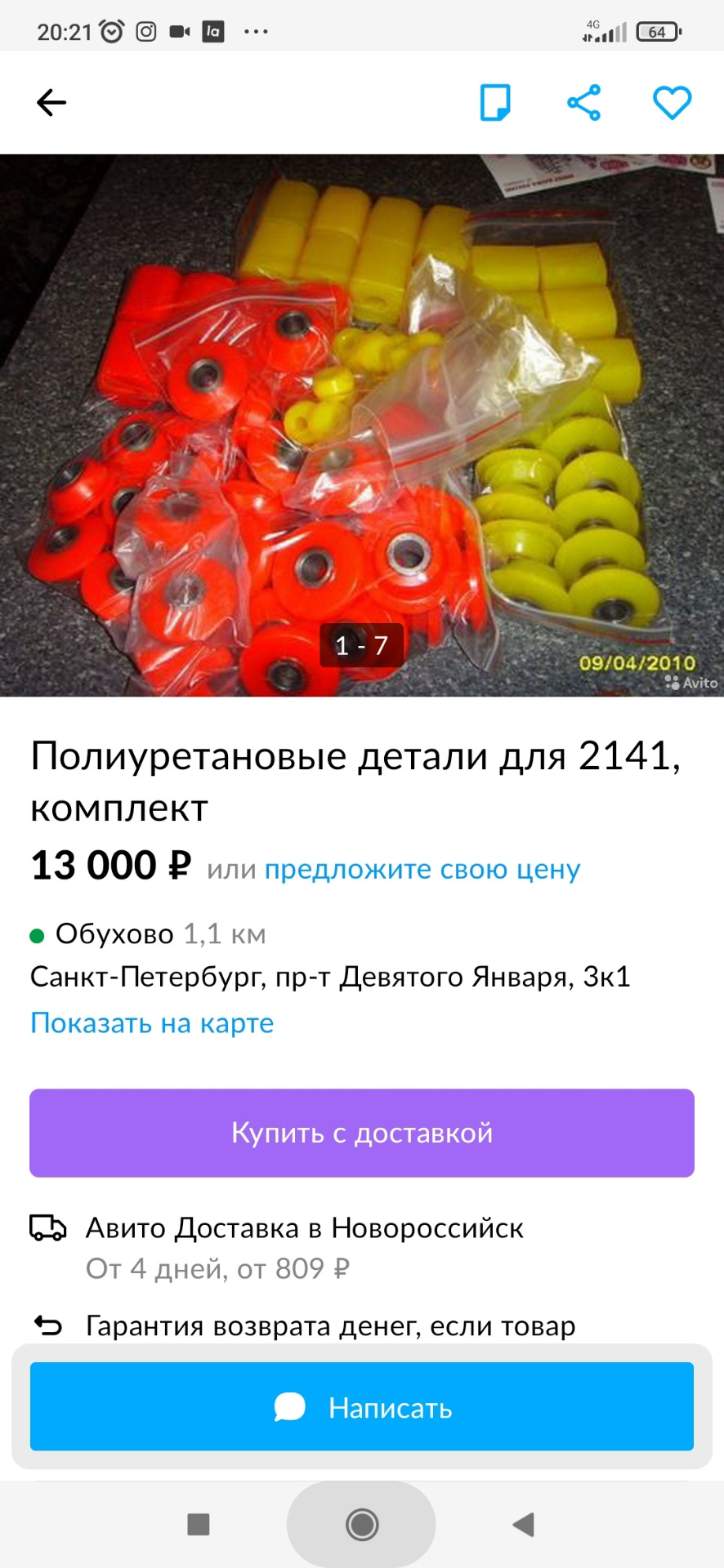The image size is (724, 1568).
Task: Share the listing using the share icon
Action: [x=585, y=101]
